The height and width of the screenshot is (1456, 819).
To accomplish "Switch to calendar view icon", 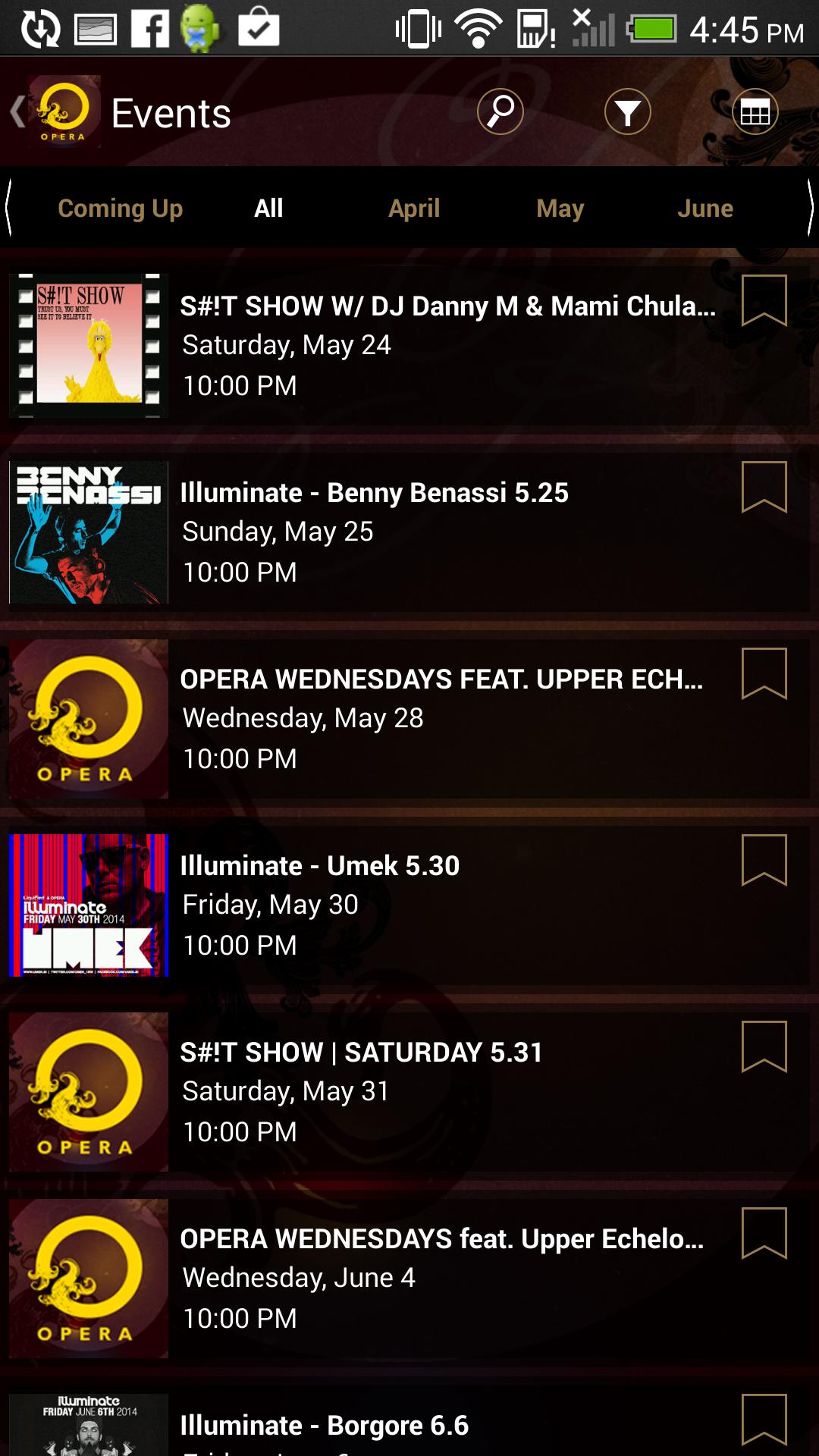I will (x=755, y=112).
